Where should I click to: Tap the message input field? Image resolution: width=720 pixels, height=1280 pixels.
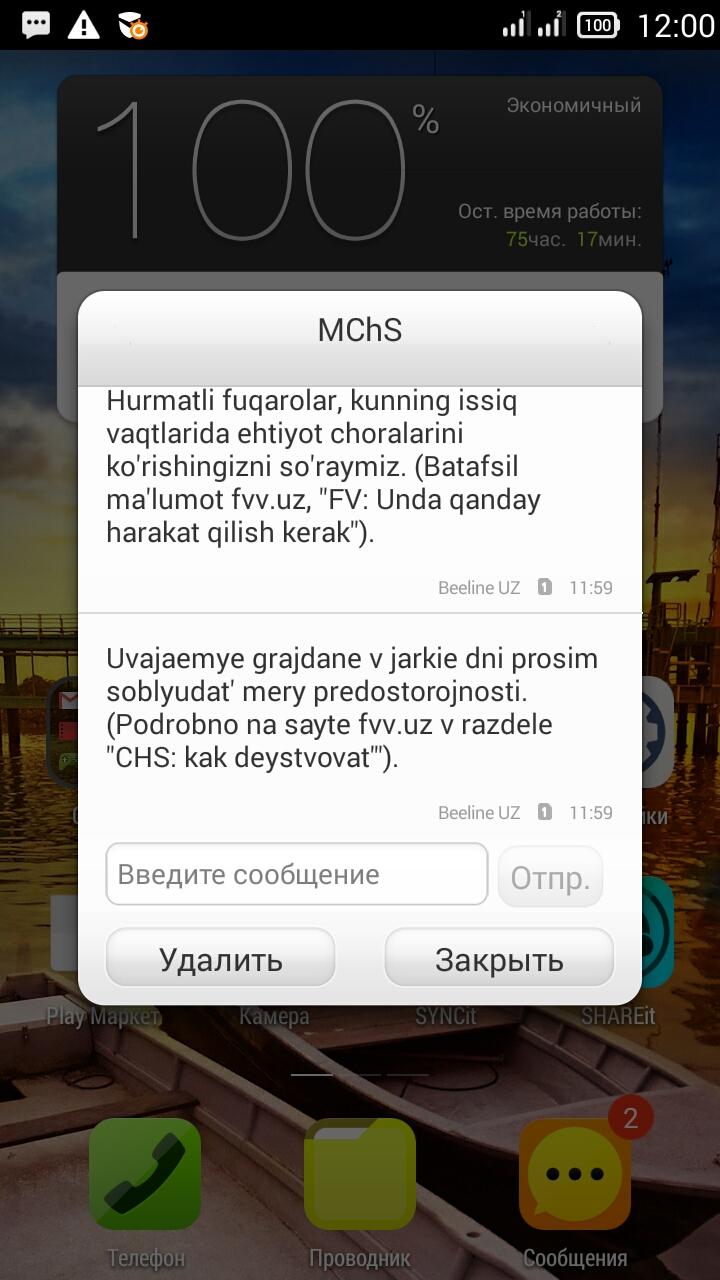coord(297,874)
